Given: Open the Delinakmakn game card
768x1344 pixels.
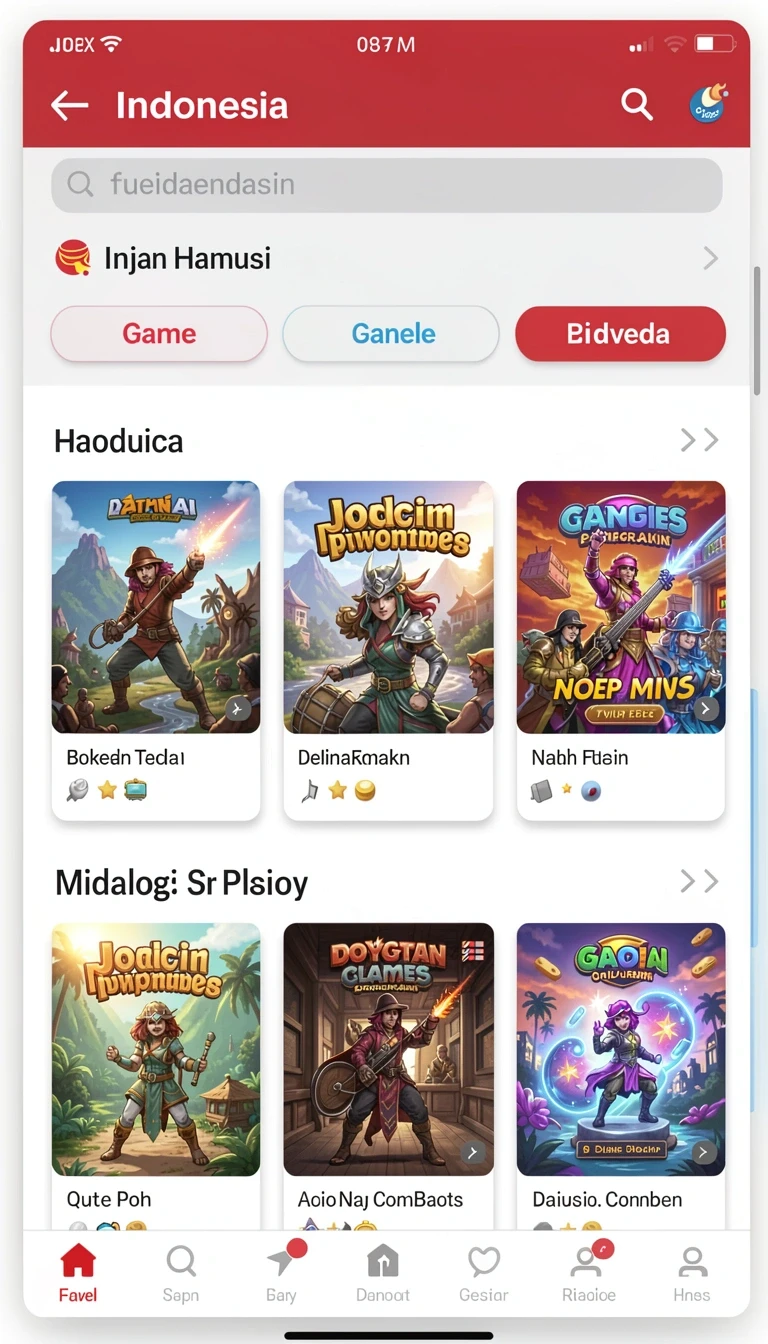Looking at the screenshot, I should pyautogui.click(x=388, y=650).
